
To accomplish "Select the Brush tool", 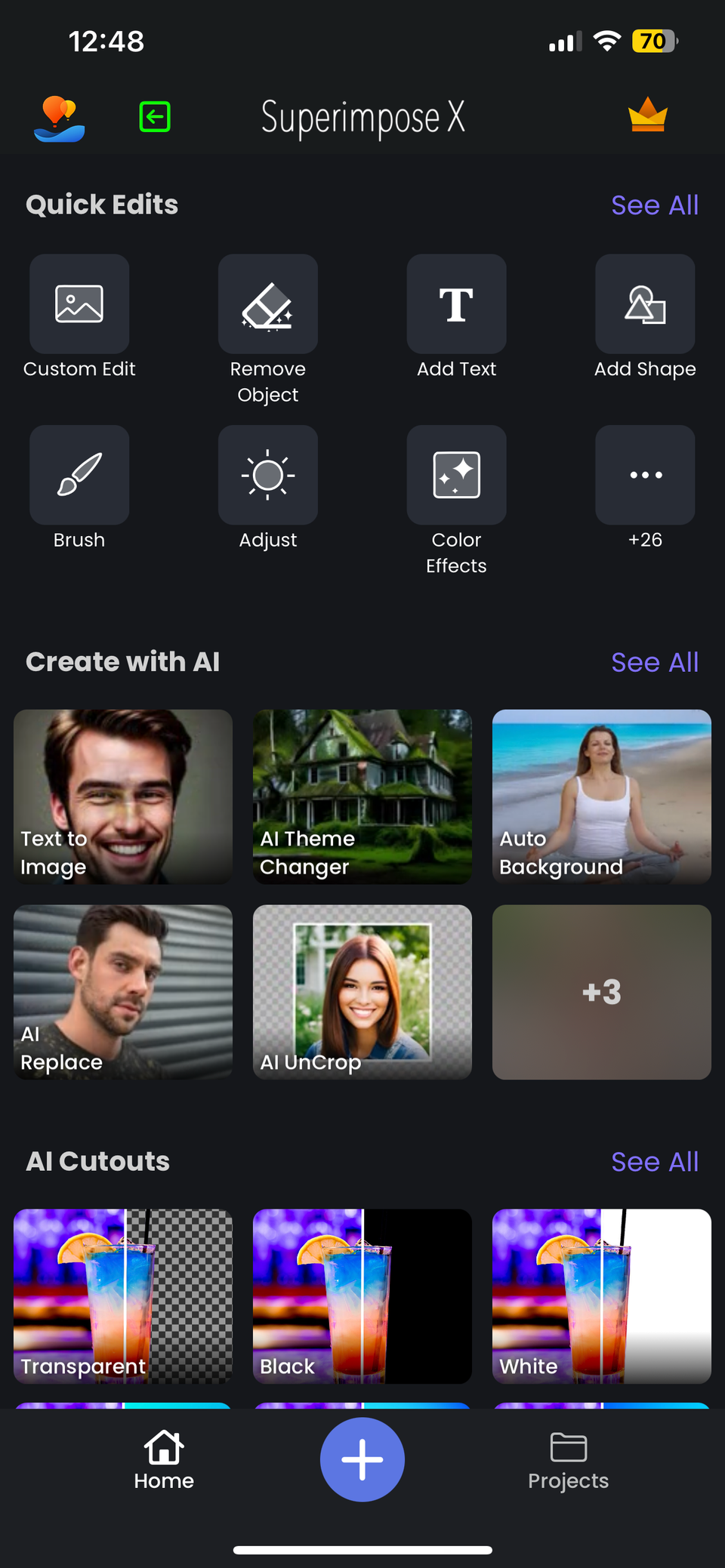I will click(x=79, y=475).
